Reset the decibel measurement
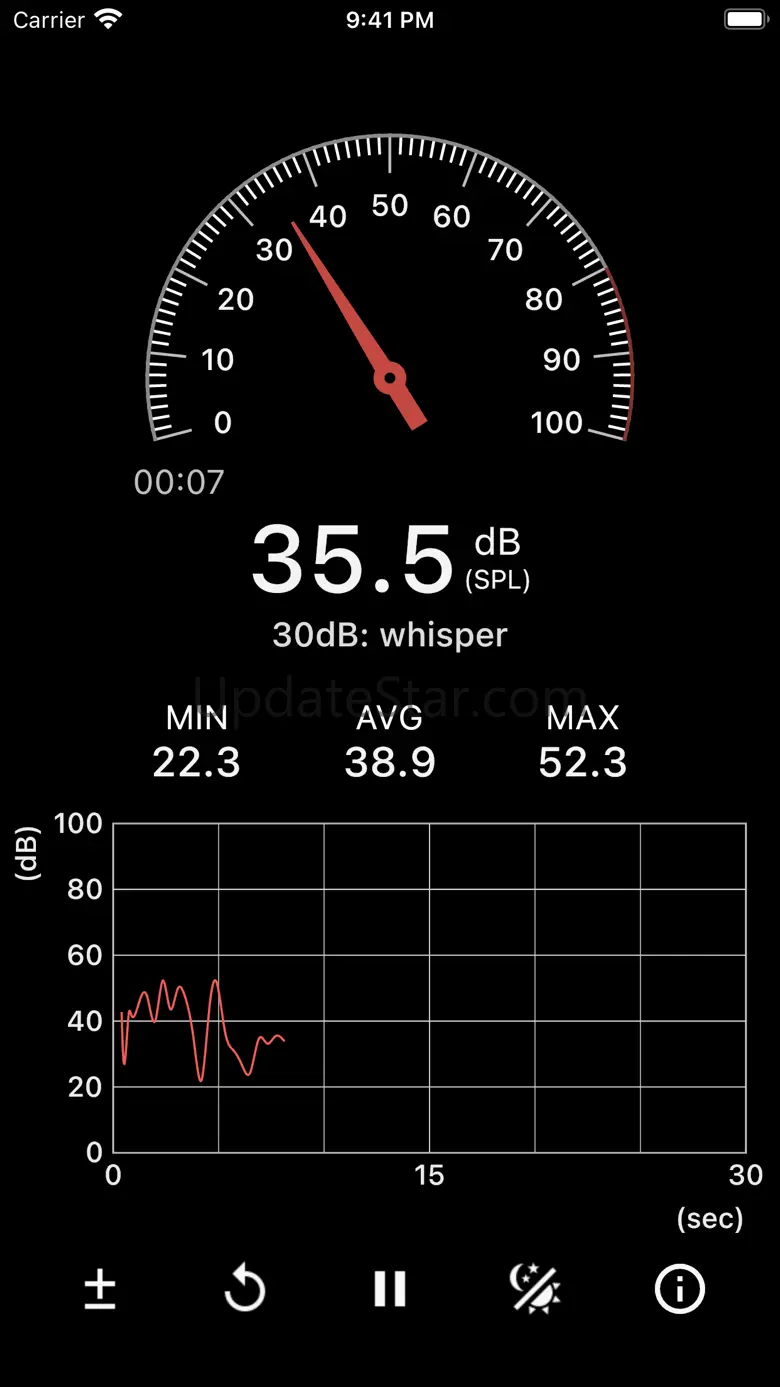This screenshot has height=1387, width=780. pyautogui.click(x=244, y=1290)
